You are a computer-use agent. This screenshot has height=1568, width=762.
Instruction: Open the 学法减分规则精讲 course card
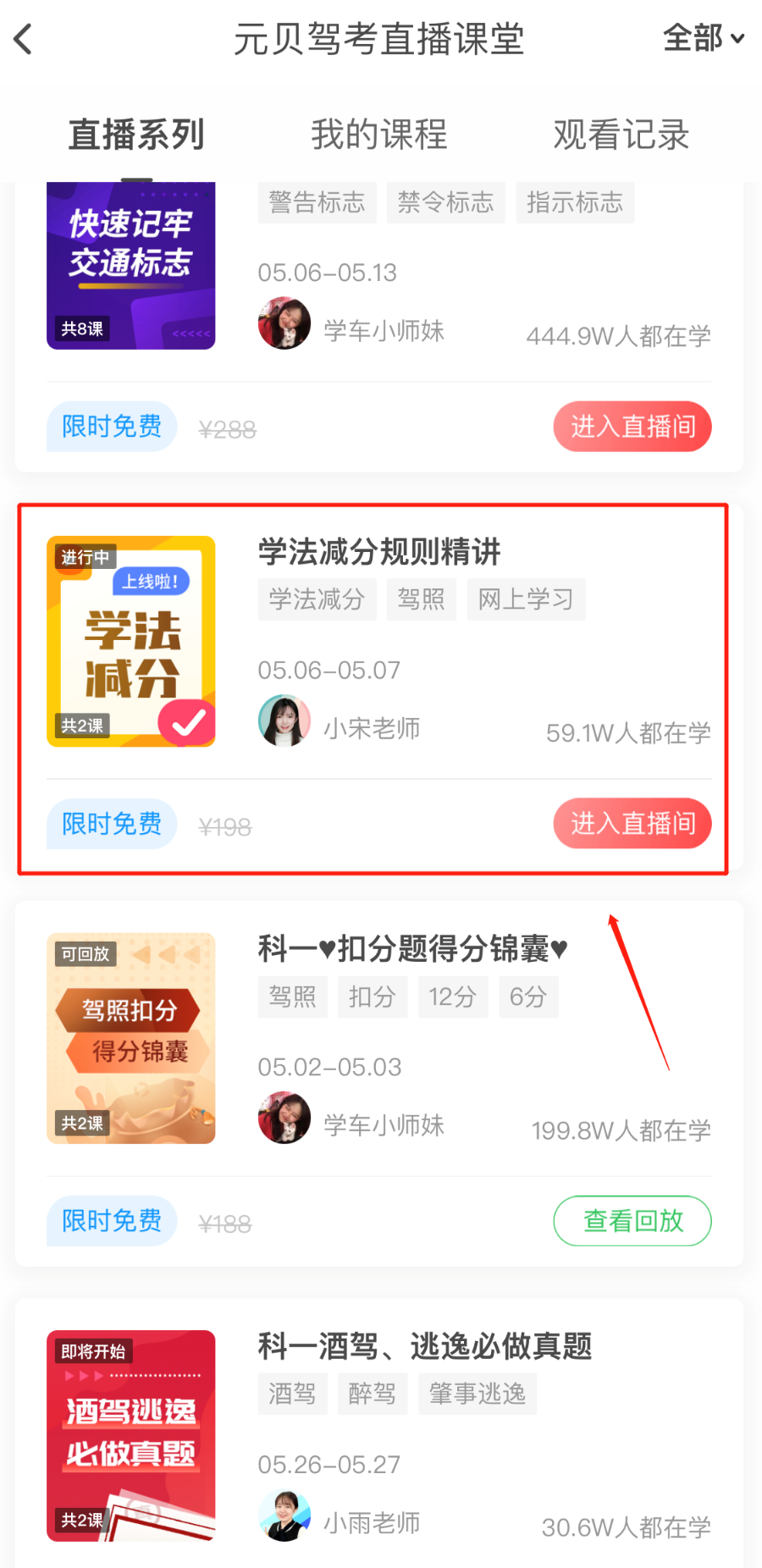coord(379,552)
